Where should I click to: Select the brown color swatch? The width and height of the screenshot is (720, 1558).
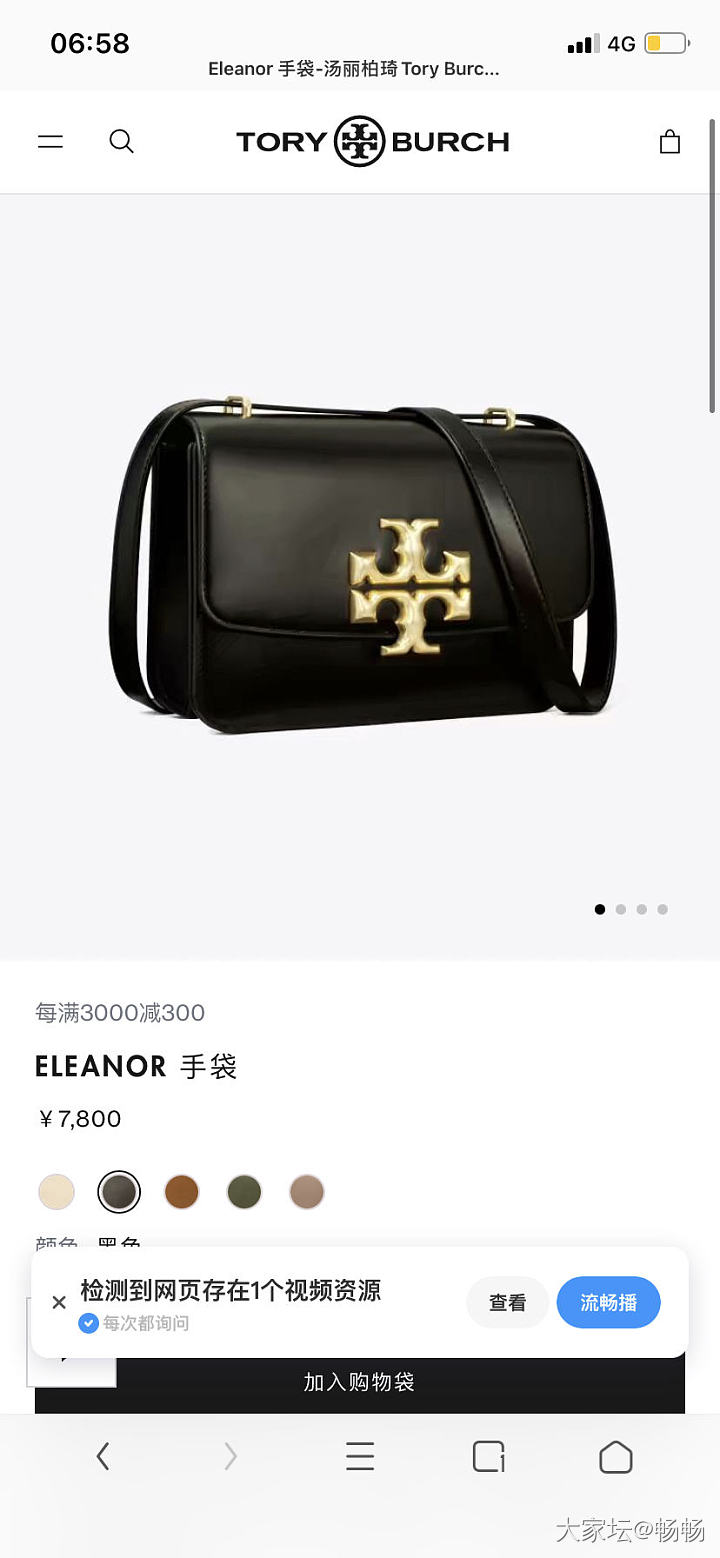[182, 1192]
